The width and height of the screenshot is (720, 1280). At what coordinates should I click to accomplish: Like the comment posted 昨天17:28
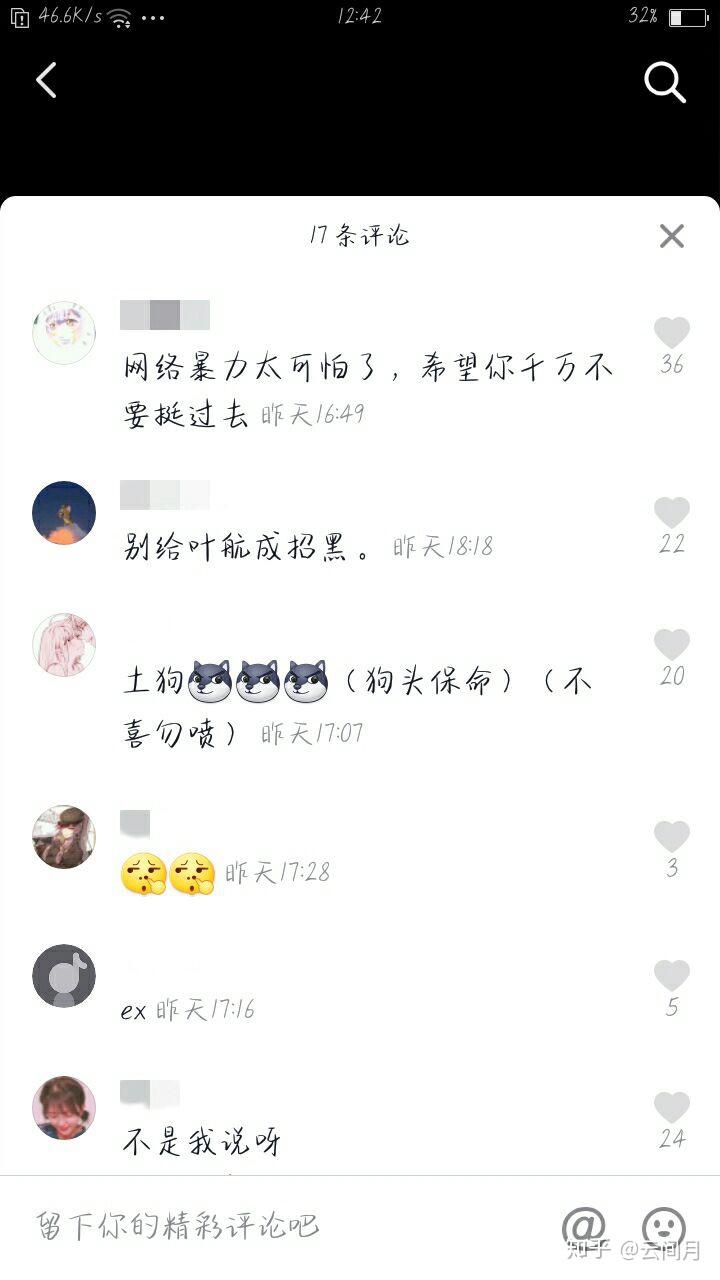pos(672,837)
